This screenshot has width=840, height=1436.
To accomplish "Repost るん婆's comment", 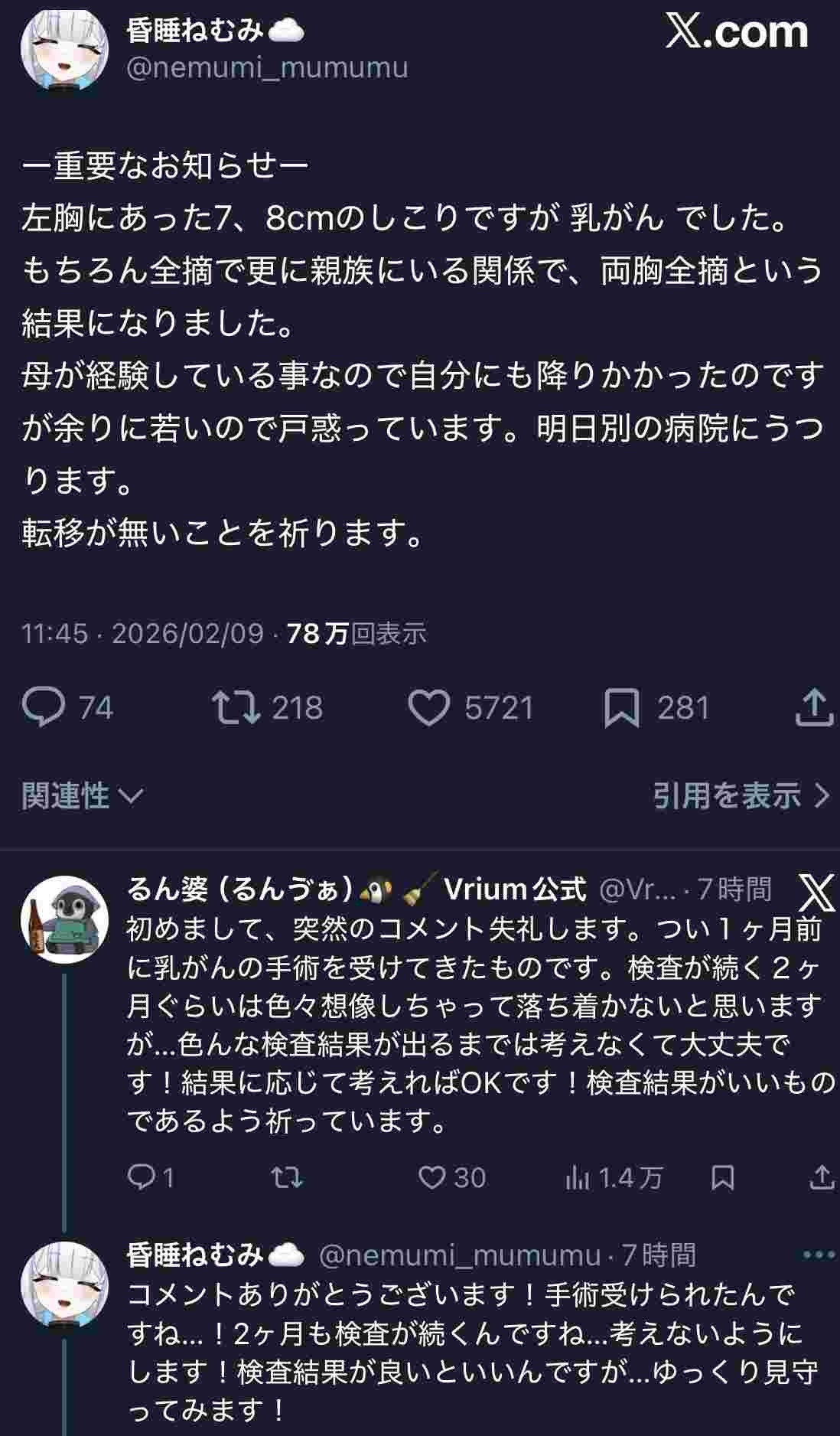I will pos(288,1177).
